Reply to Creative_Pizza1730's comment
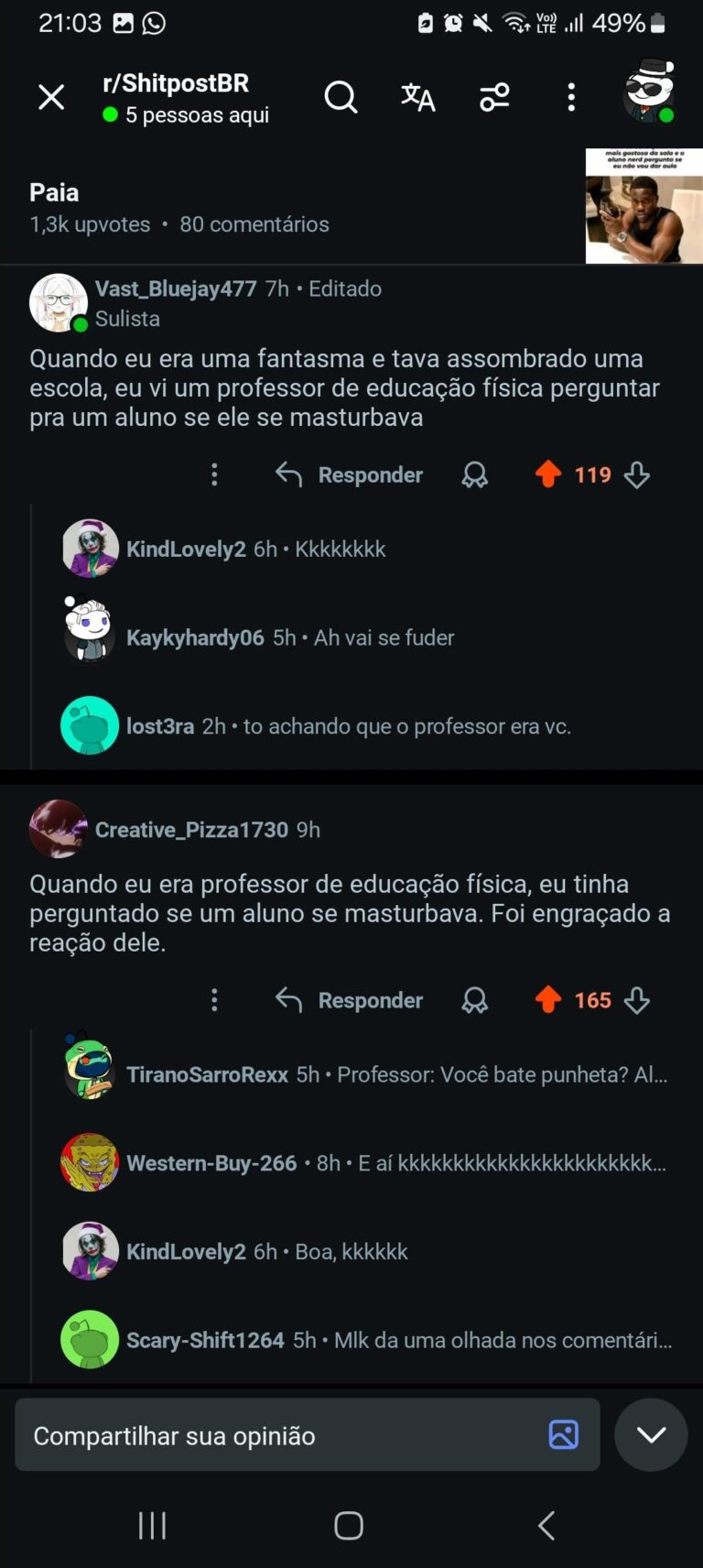Image resolution: width=703 pixels, height=1568 pixels. (350, 1000)
